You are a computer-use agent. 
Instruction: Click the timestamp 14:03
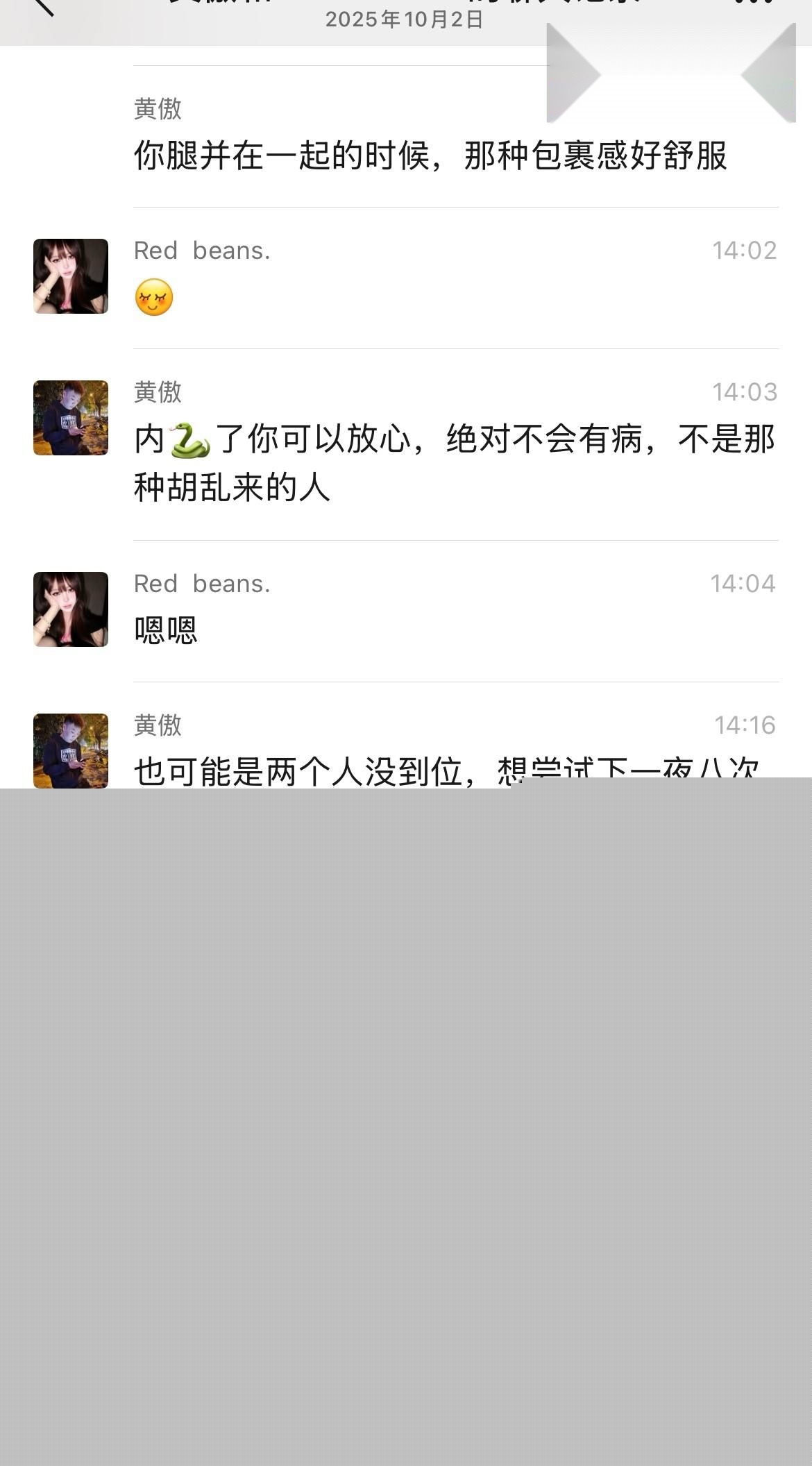pyautogui.click(x=745, y=393)
